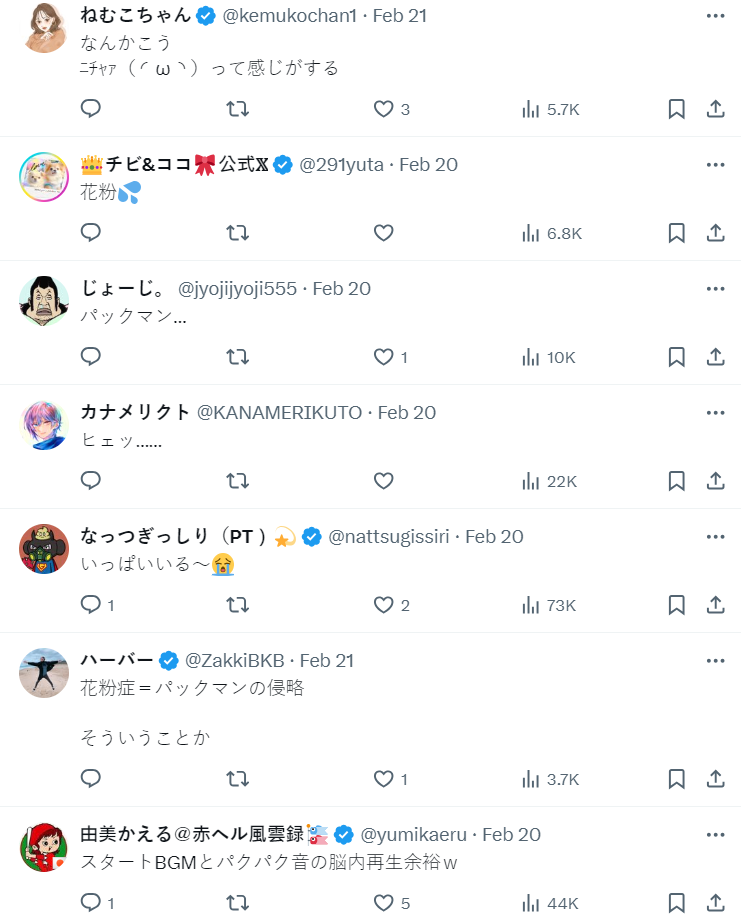Bookmark ハーバー's reply

point(676,779)
